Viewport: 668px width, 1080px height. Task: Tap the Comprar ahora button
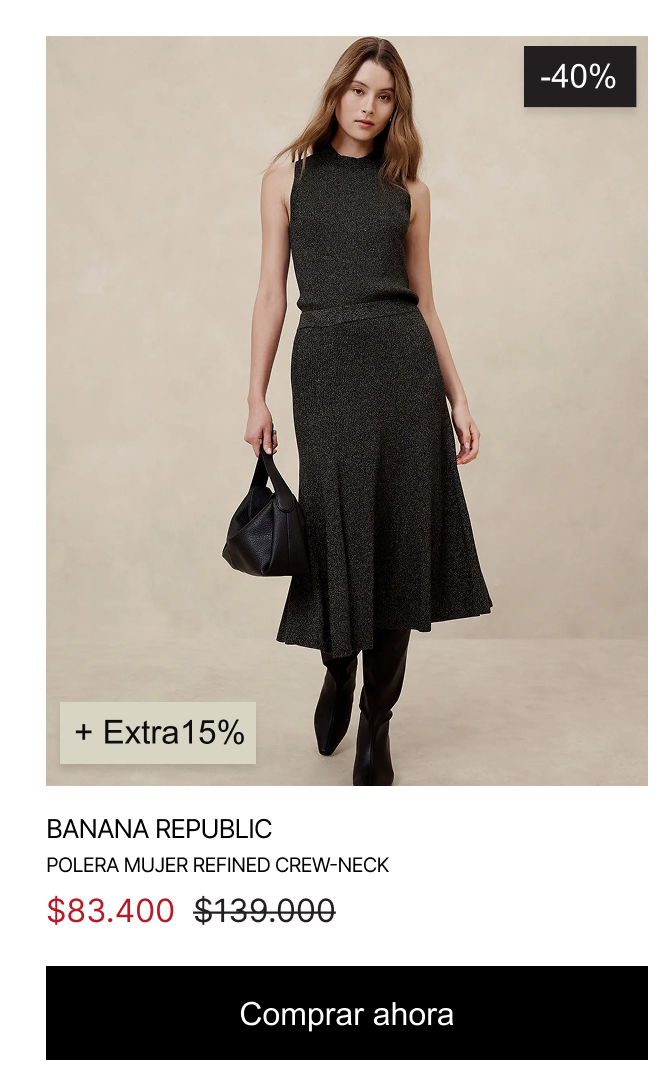[x=346, y=1013]
